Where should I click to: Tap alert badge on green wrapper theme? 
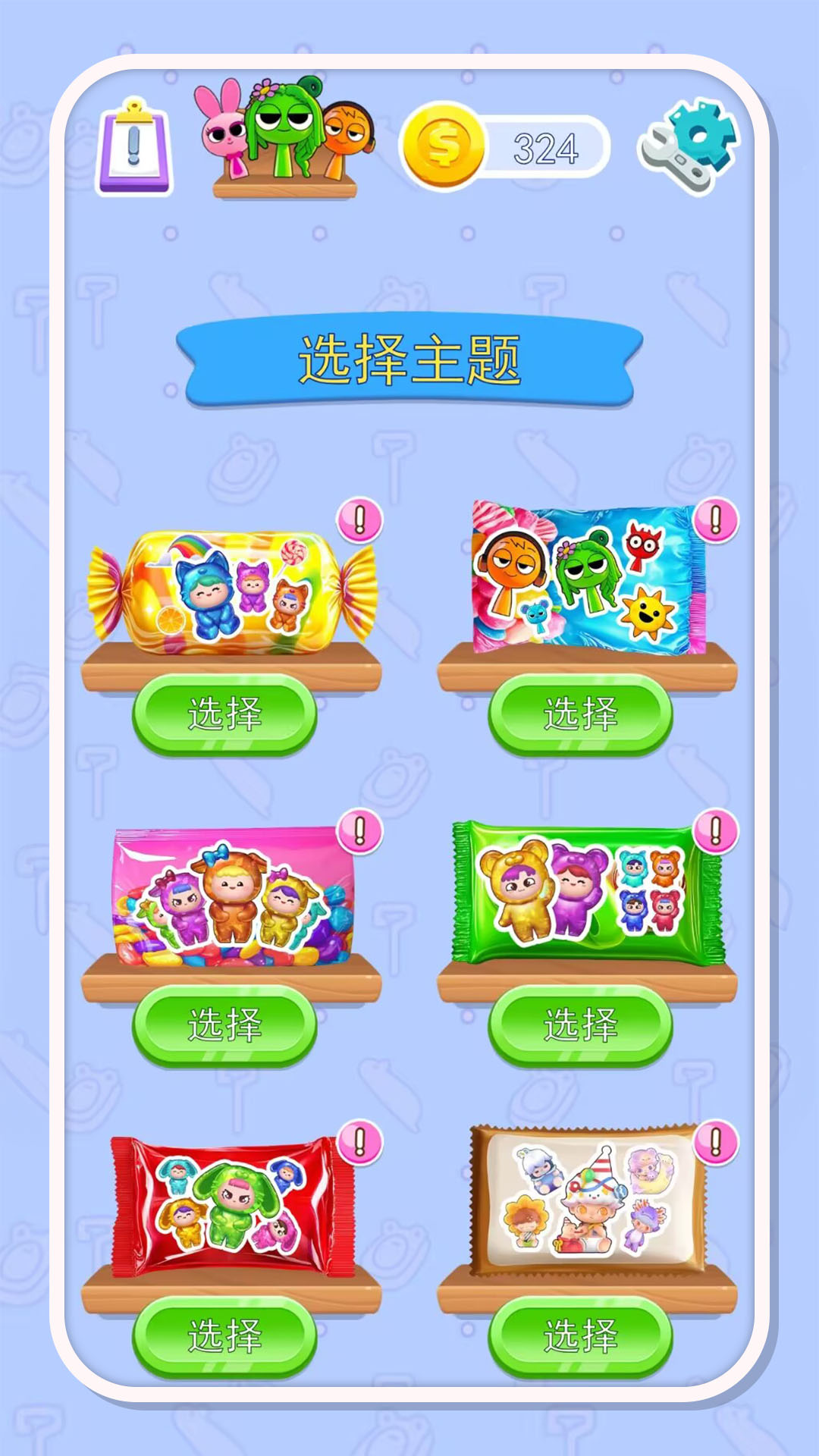(x=716, y=832)
